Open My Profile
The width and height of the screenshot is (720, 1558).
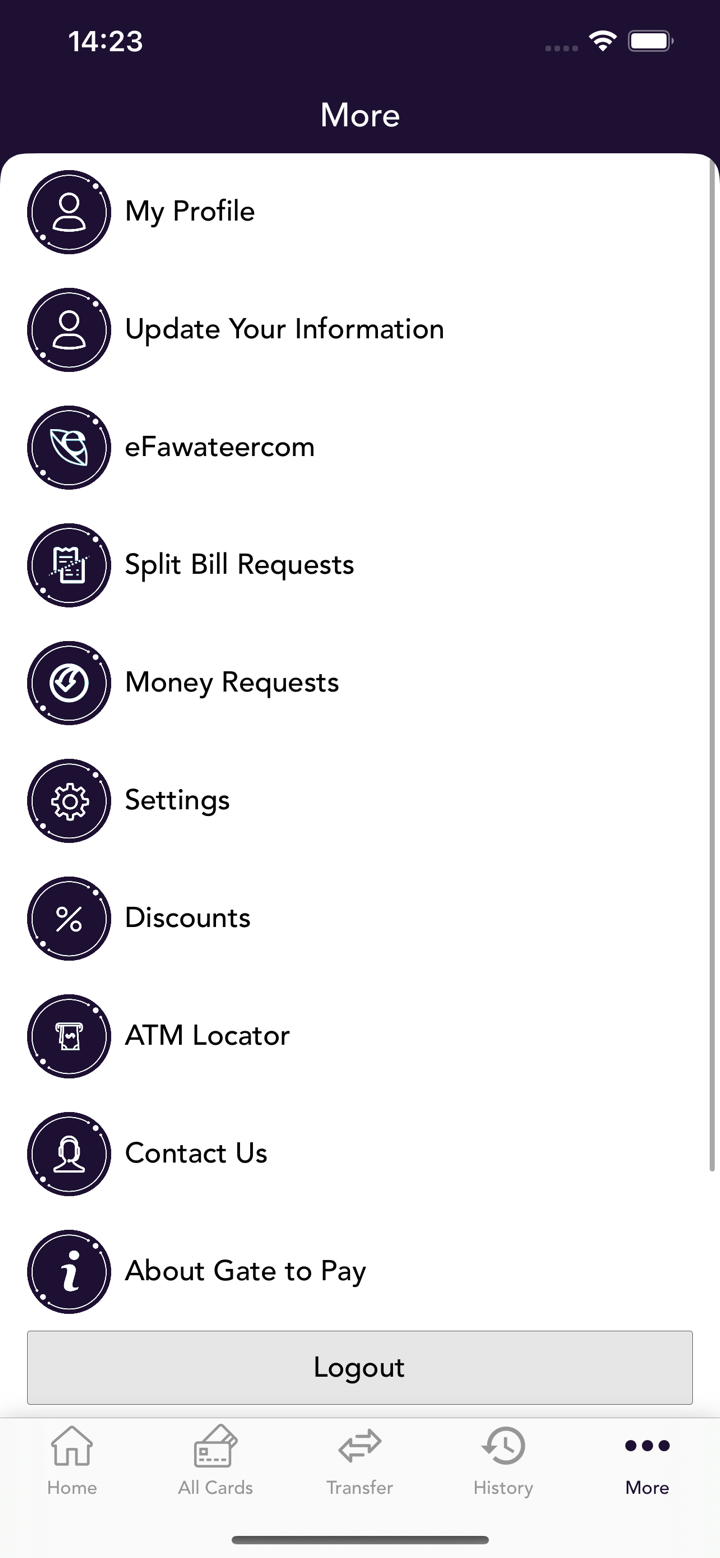point(190,212)
